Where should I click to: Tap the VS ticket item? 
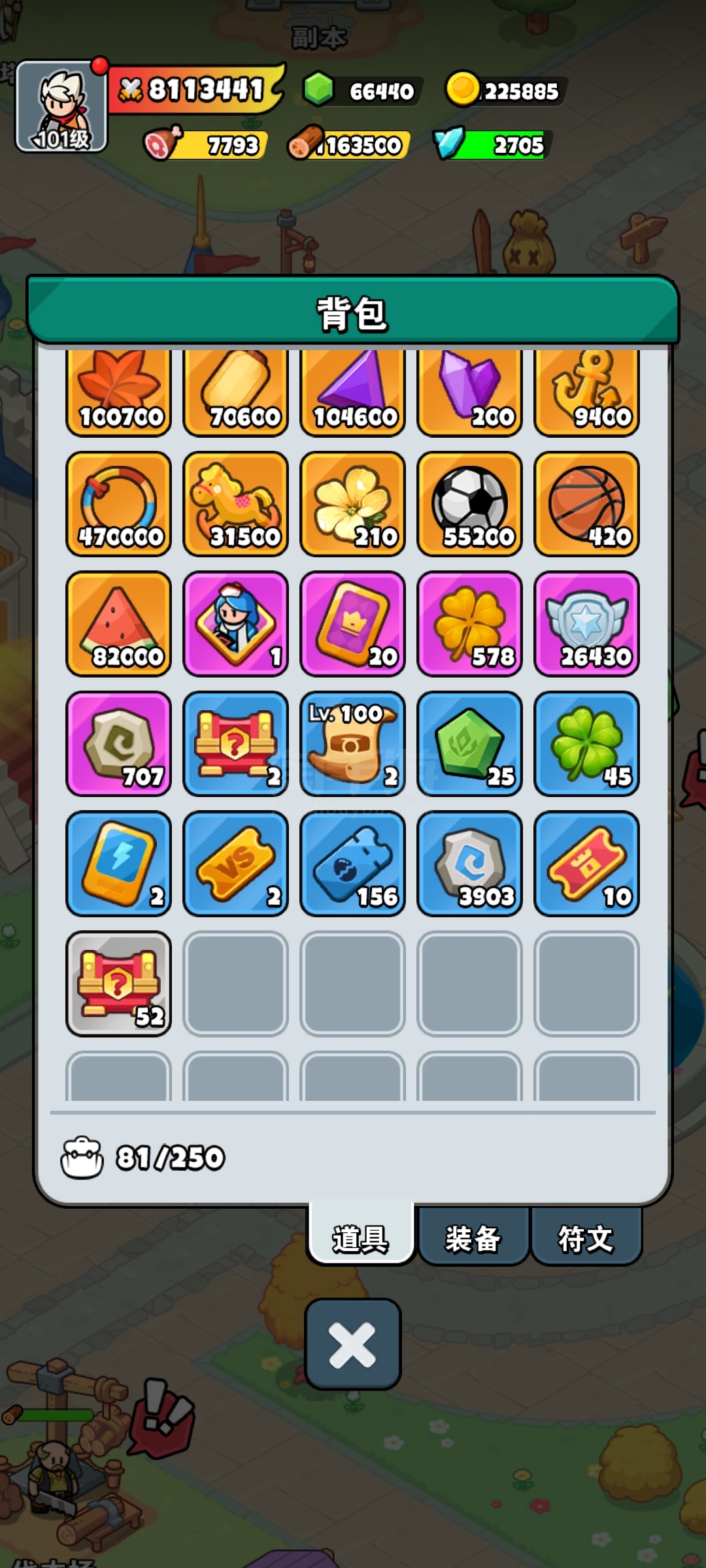[x=235, y=863]
